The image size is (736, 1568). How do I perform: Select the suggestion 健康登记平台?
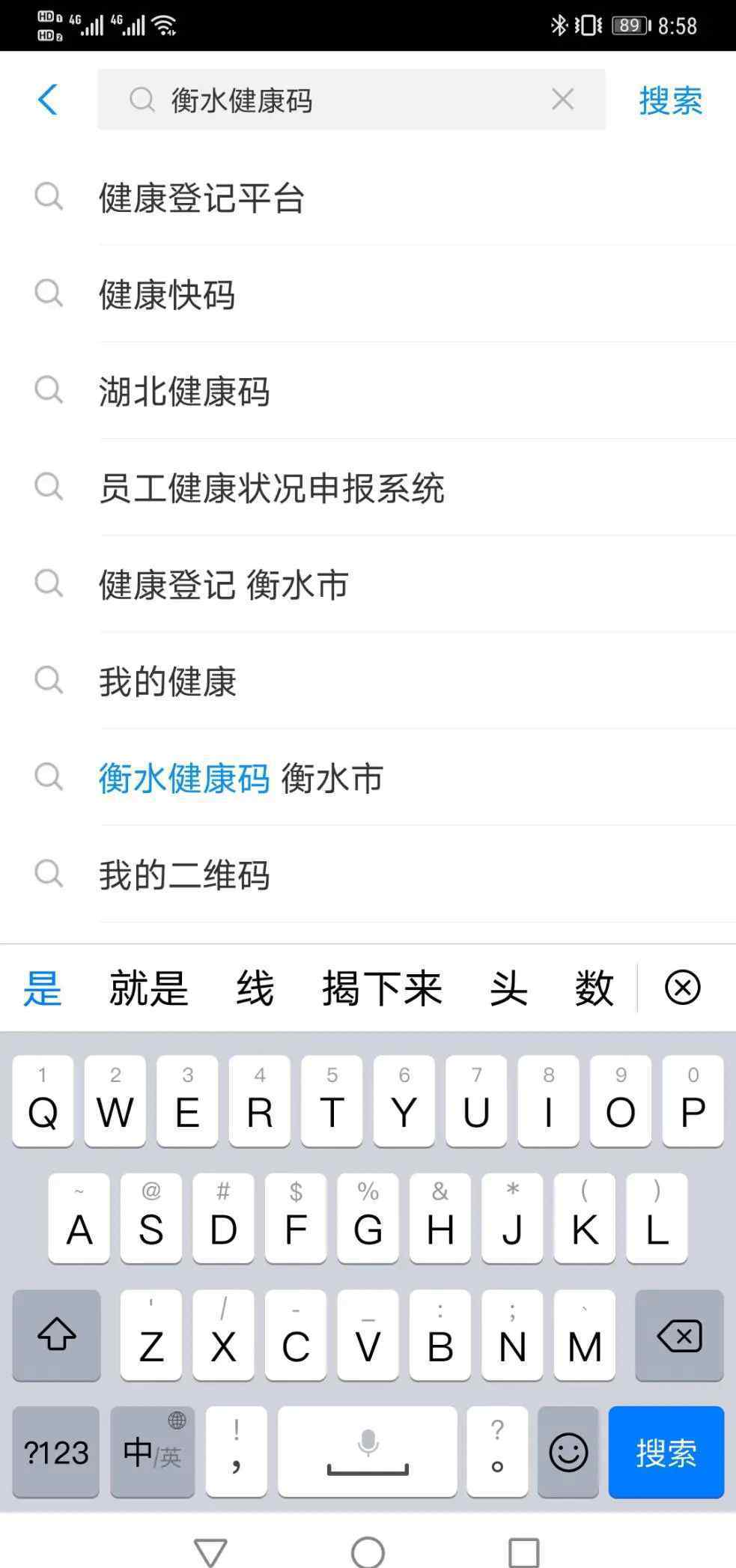(x=368, y=198)
